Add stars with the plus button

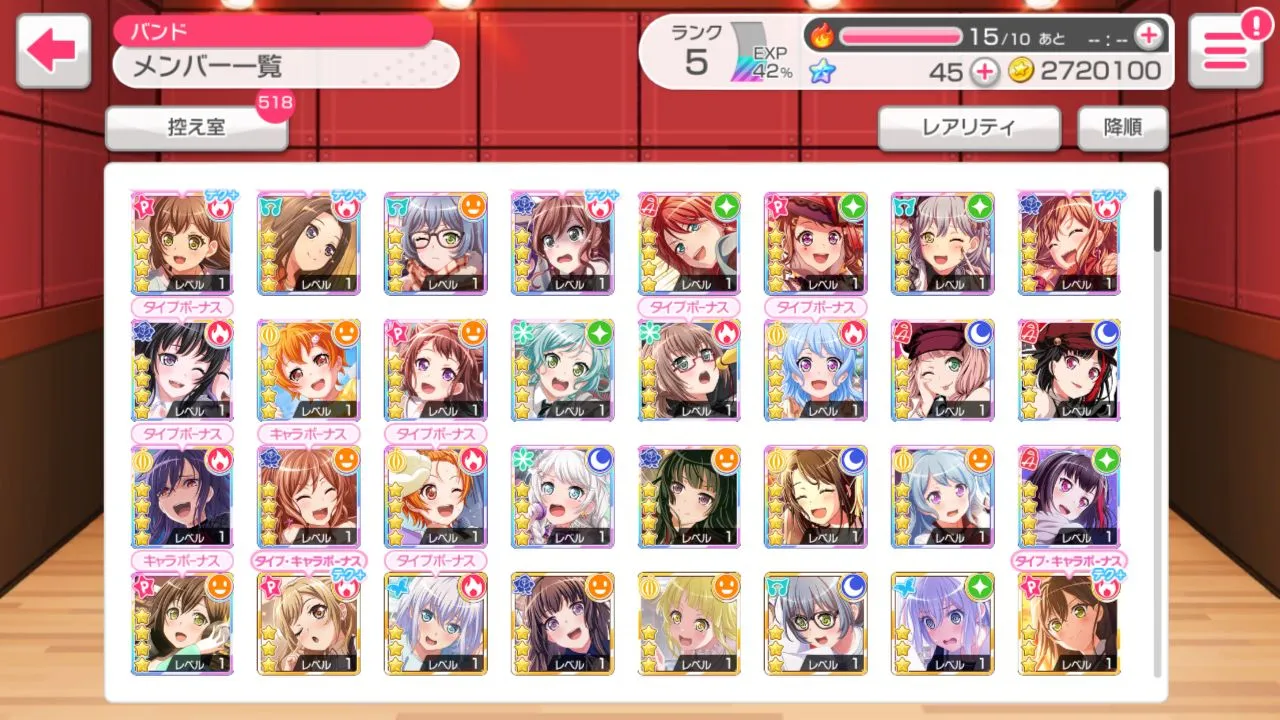coord(985,71)
